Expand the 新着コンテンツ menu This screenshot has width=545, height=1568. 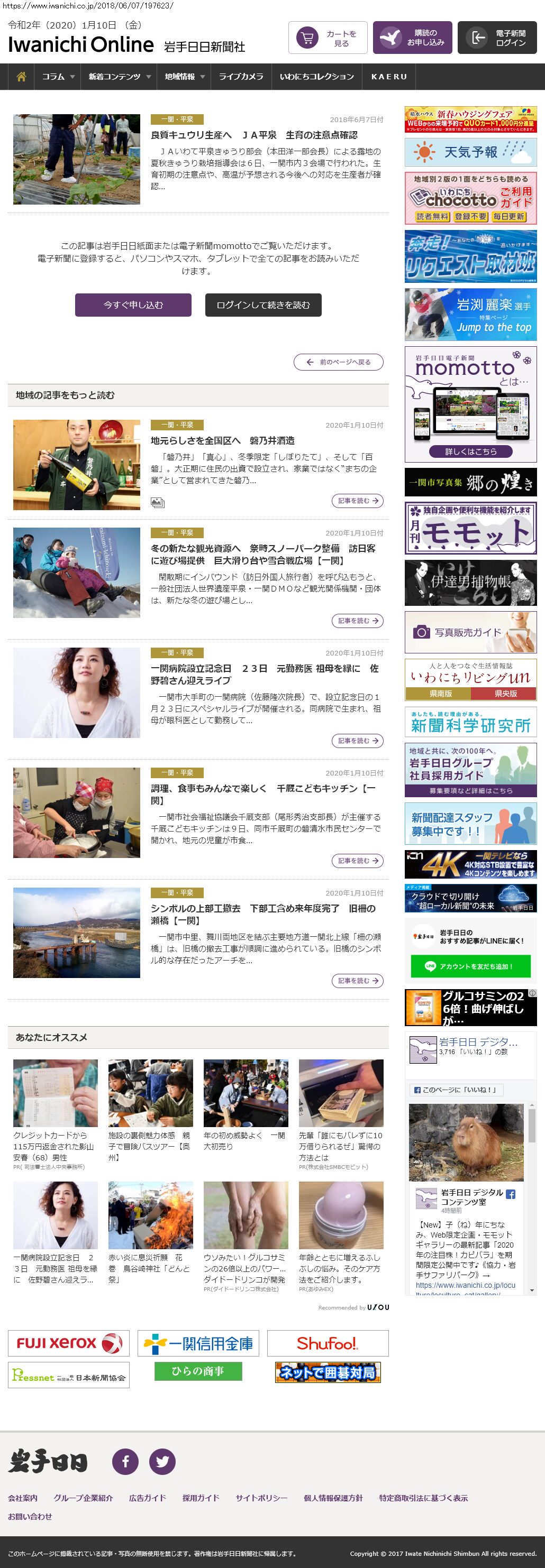tap(119, 77)
